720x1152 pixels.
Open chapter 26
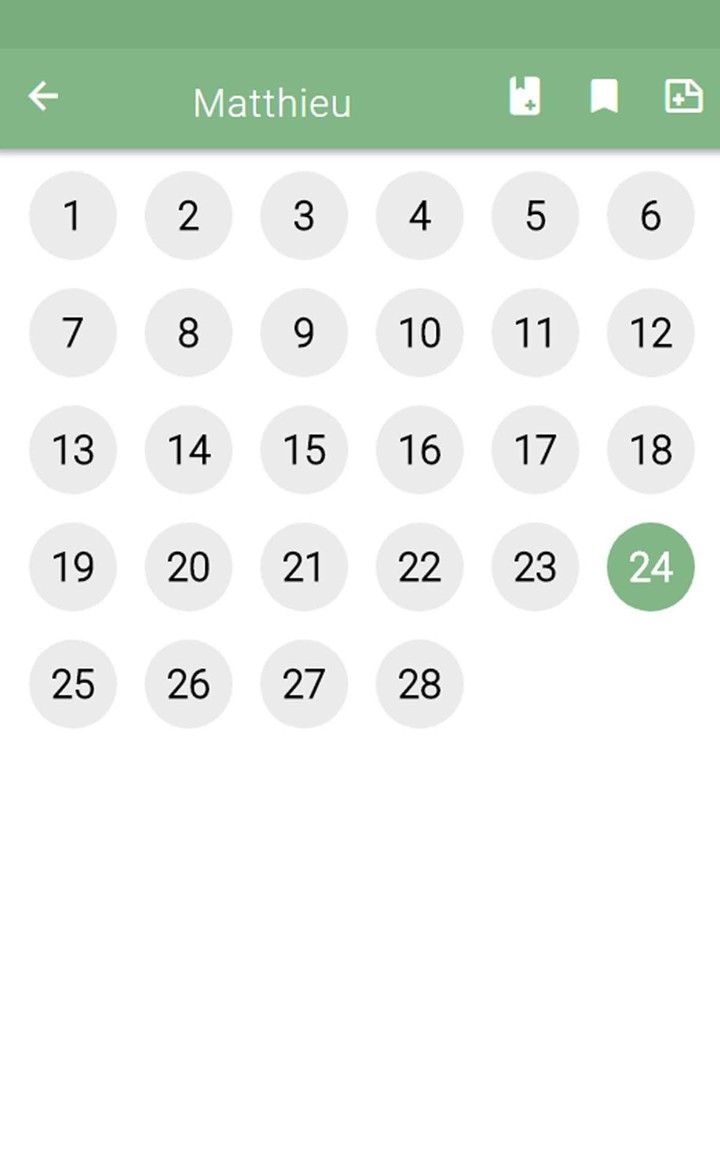coord(189,684)
